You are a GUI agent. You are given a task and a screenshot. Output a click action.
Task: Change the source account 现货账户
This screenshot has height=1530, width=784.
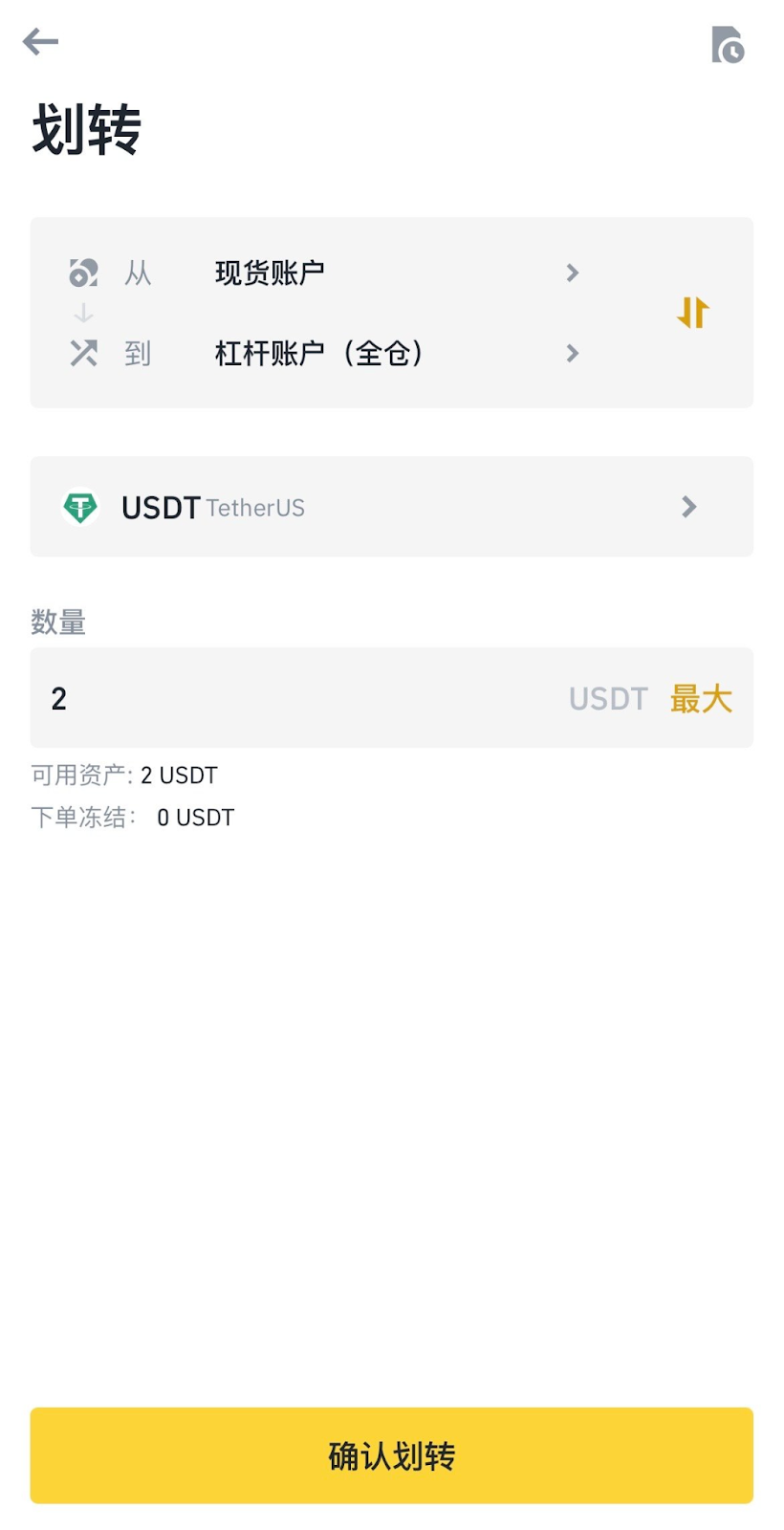point(392,273)
